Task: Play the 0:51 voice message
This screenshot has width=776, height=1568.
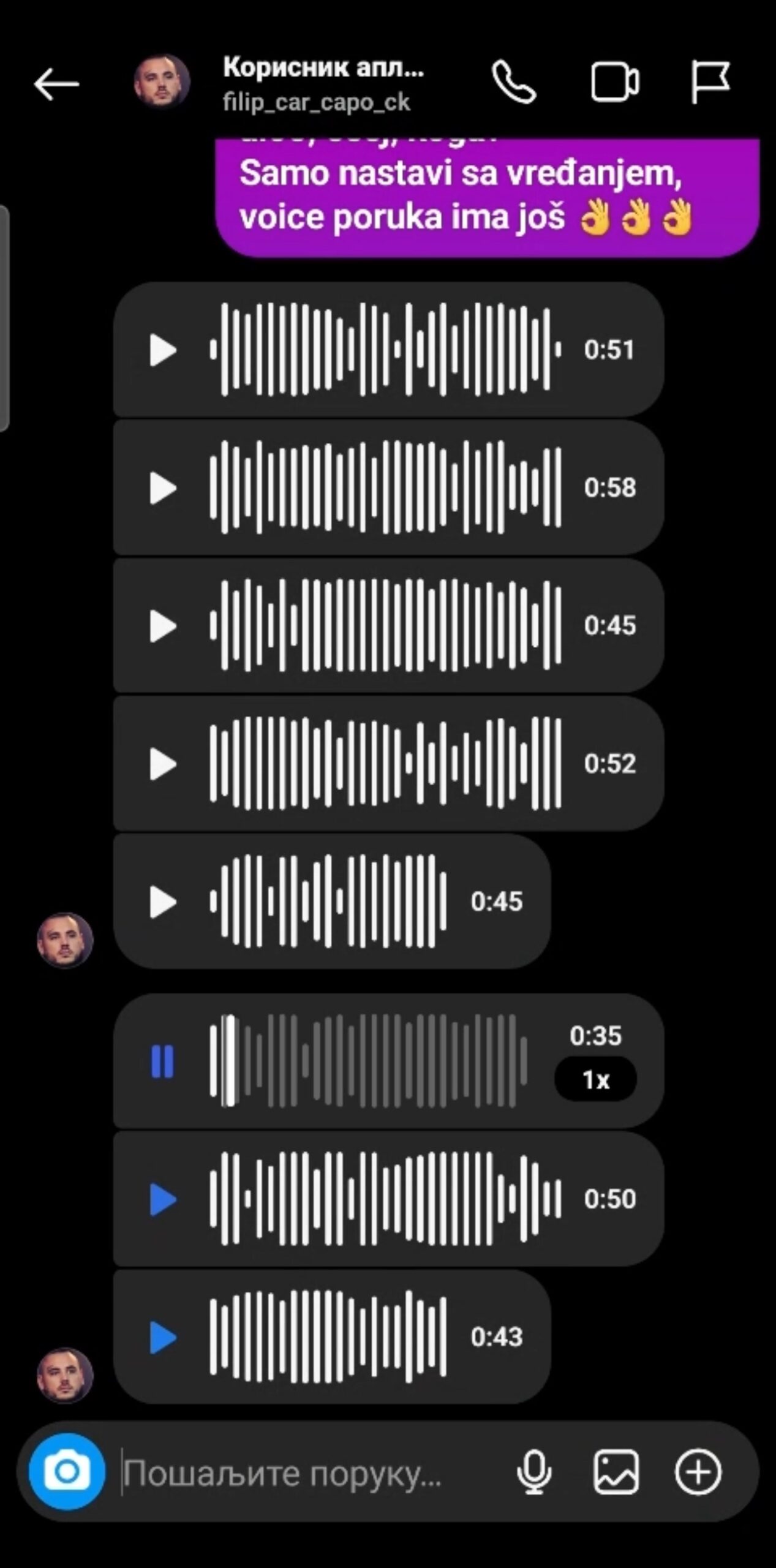Action: [163, 350]
